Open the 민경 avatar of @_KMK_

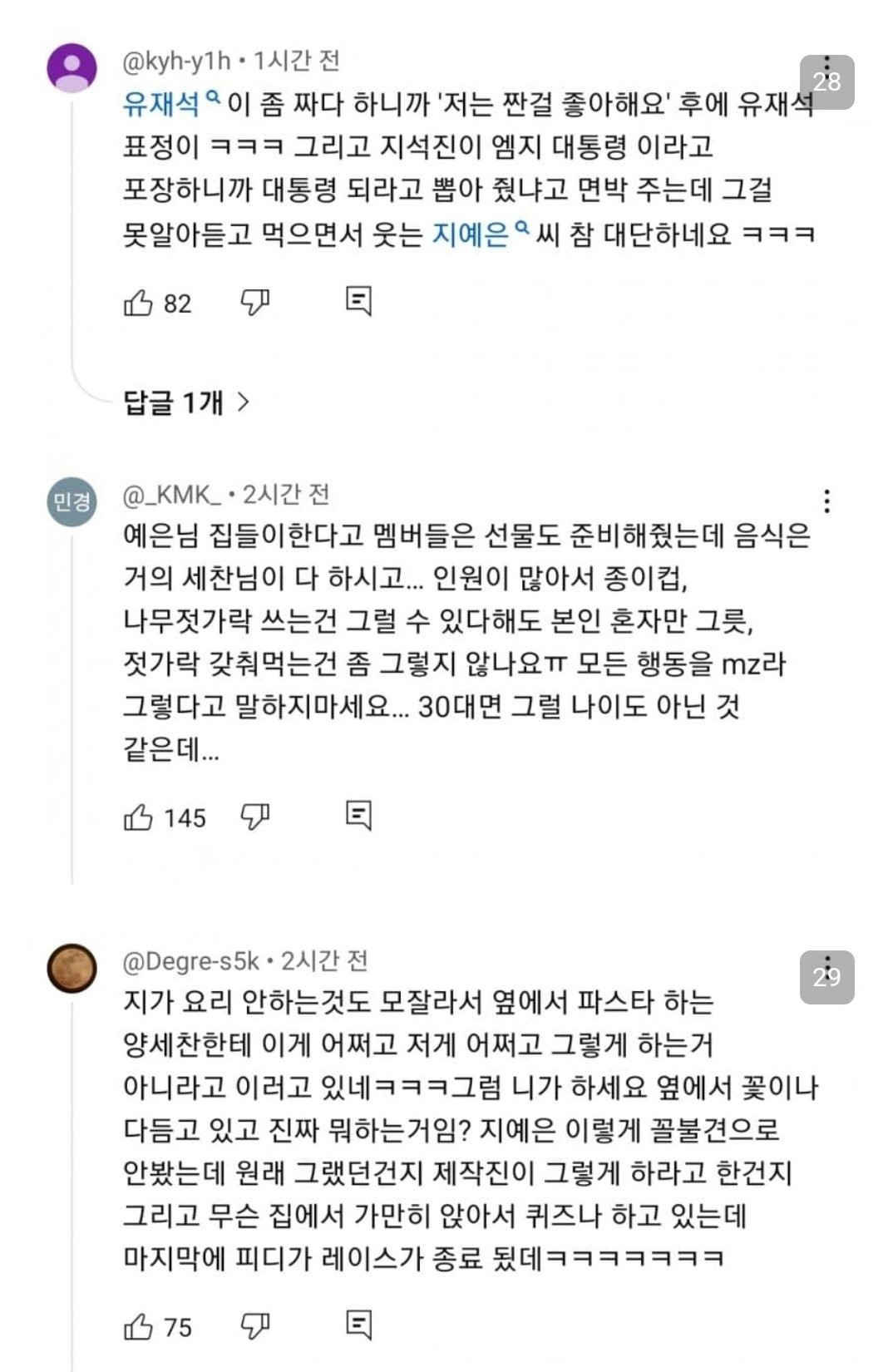click(72, 501)
